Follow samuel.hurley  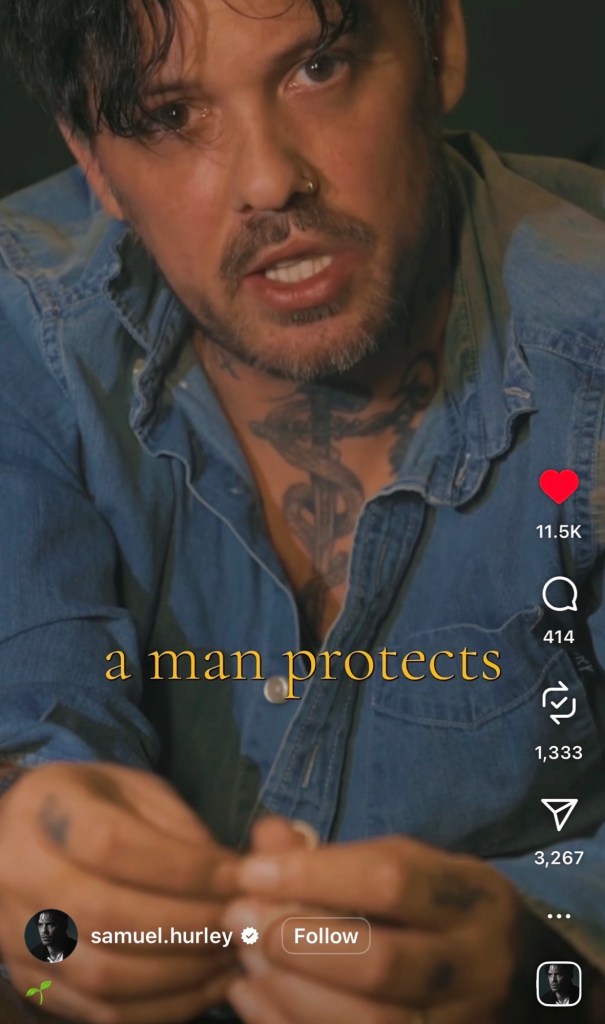tap(326, 936)
